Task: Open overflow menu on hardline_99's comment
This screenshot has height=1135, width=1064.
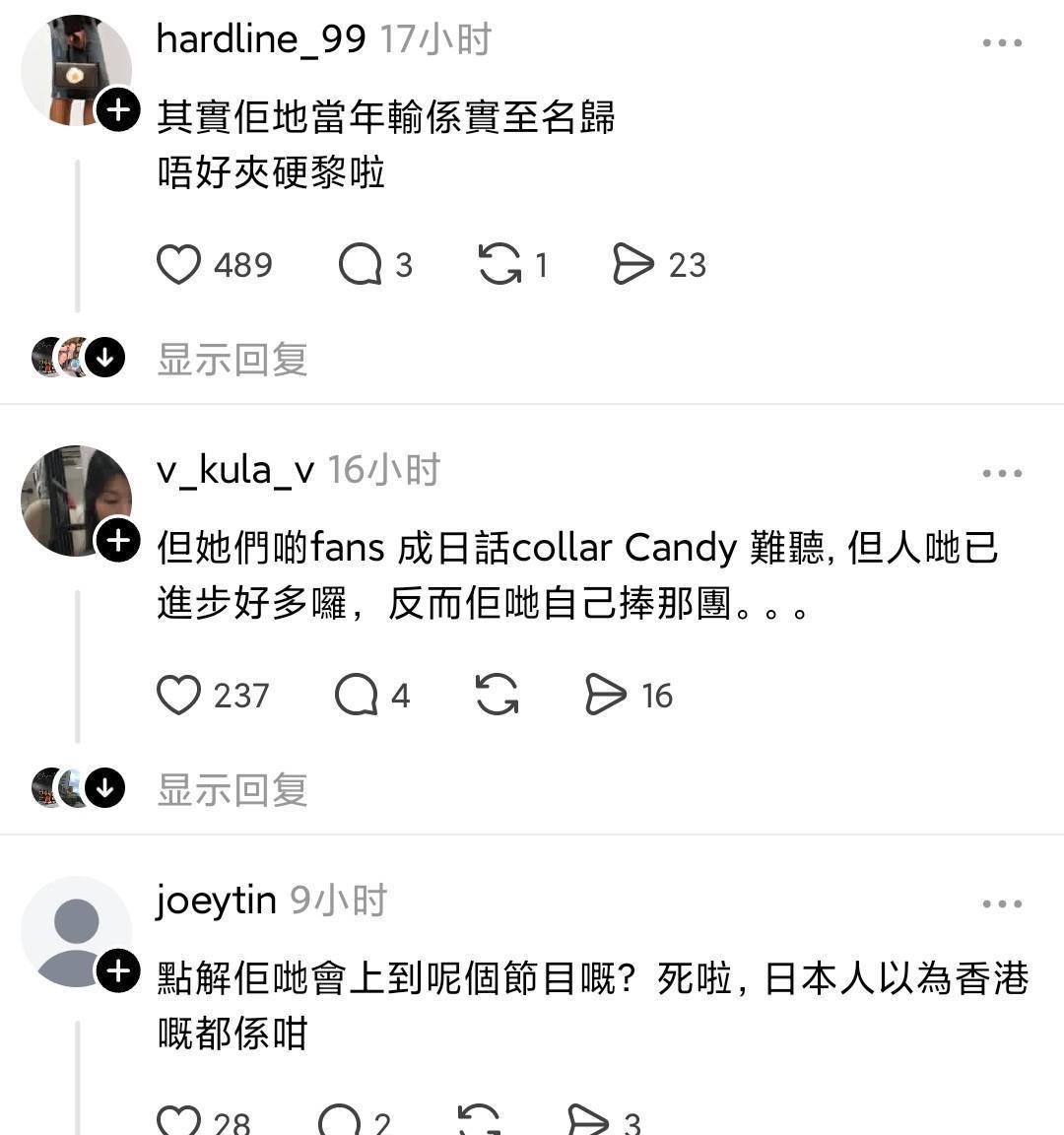Action: (1002, 43)
